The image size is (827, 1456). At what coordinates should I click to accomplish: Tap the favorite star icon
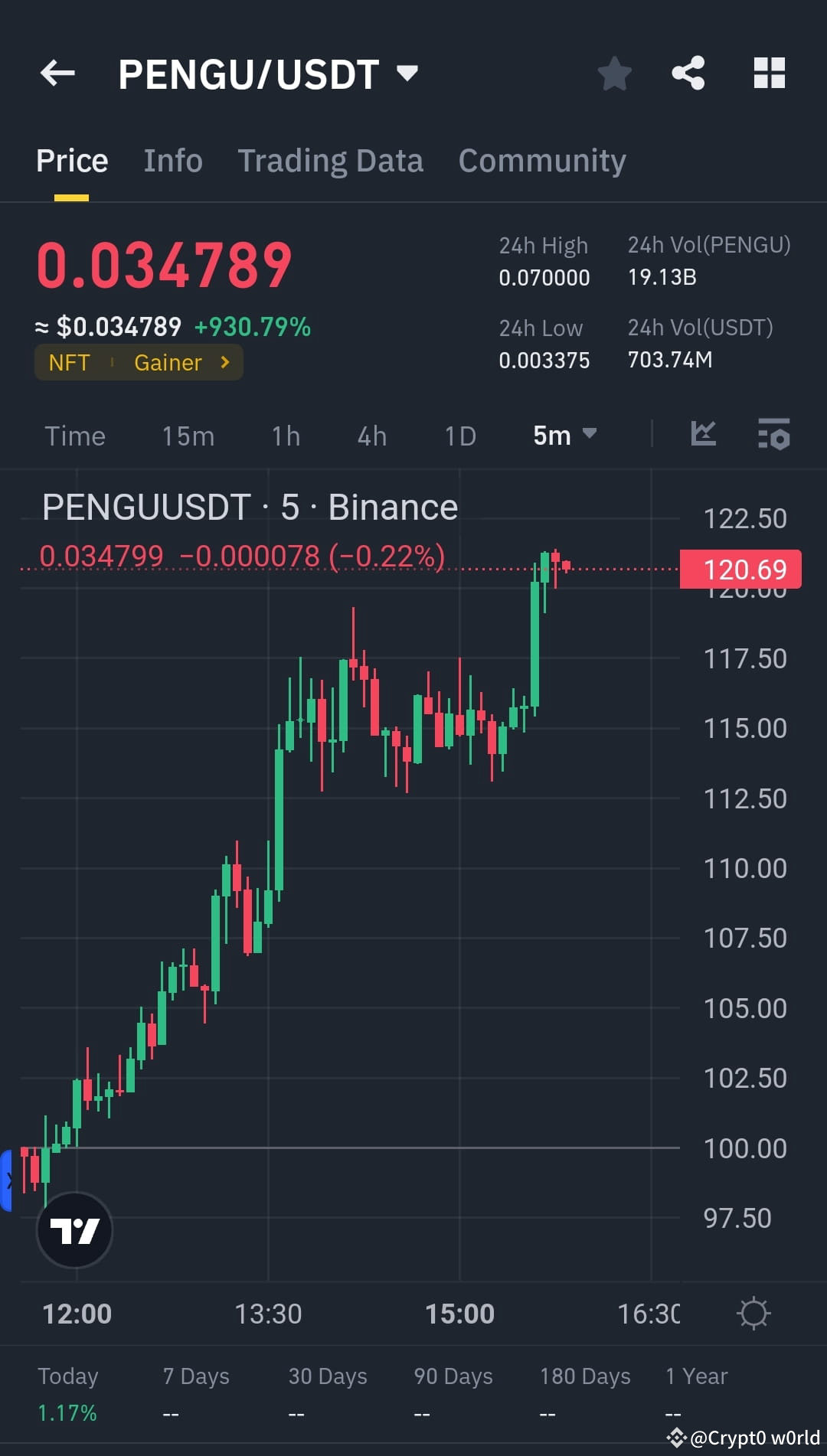coord(614,73)
